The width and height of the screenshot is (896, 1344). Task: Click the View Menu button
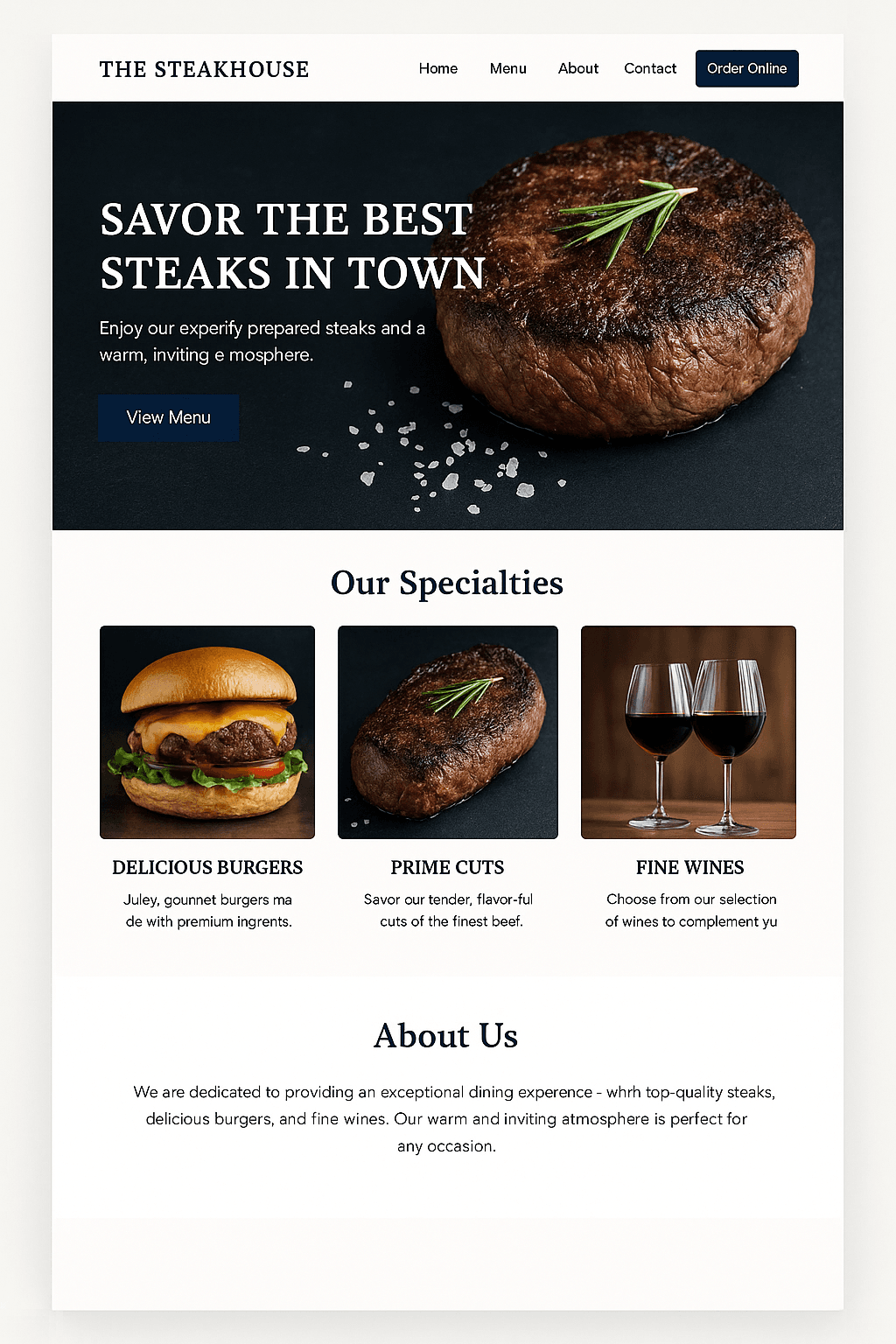click(x=168, y=417)
